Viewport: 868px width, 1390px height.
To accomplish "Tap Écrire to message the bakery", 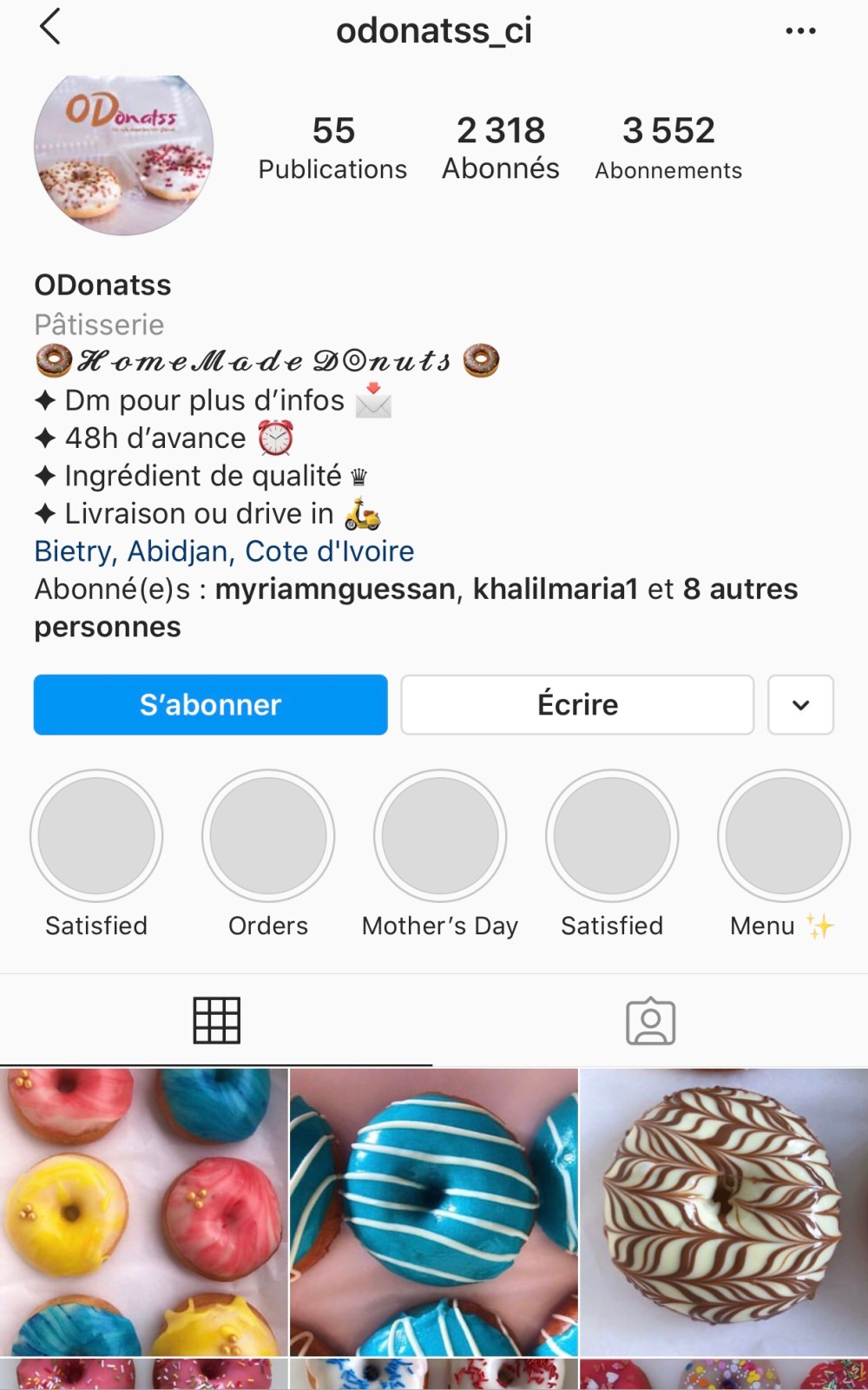I will [577, 704].
